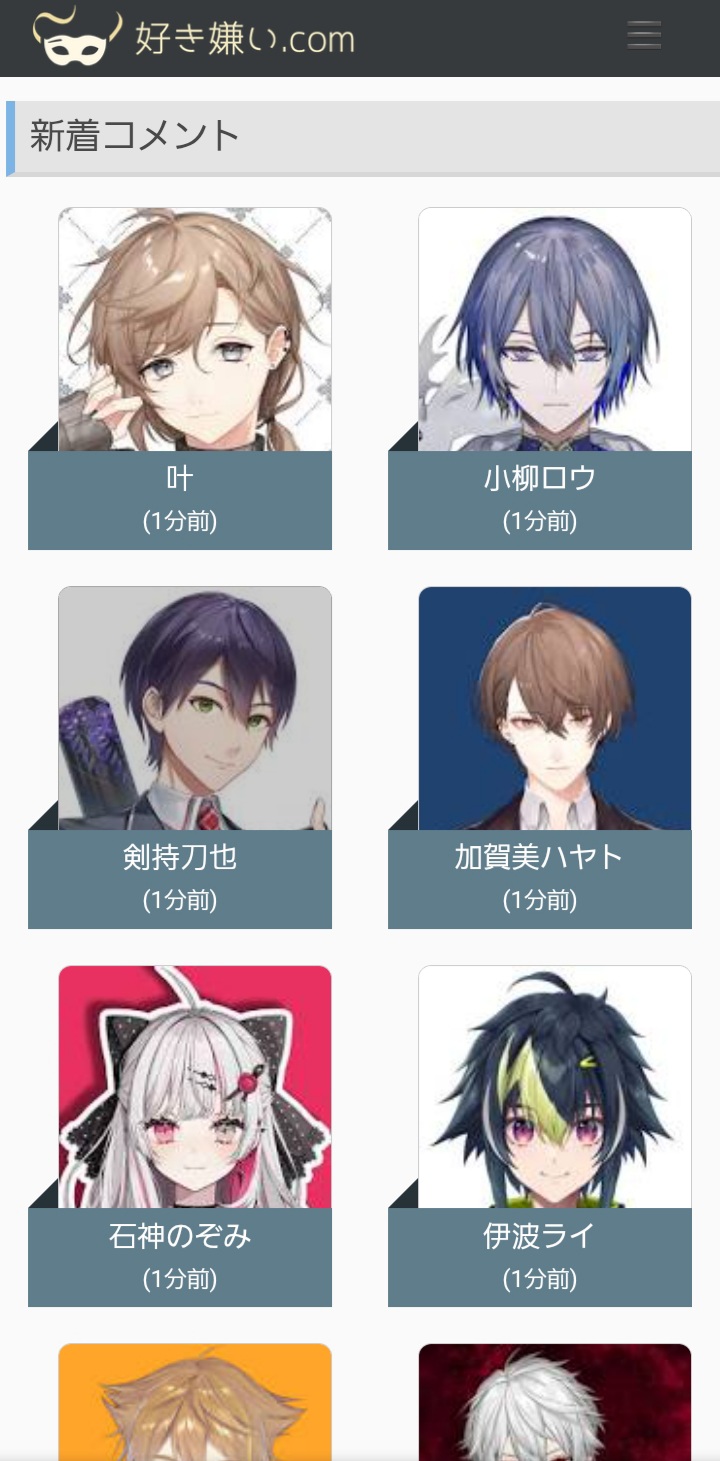This screenshot has height=1461, width=720.
Task: View the 小柳ロウ card
Action: pos(540,378)
